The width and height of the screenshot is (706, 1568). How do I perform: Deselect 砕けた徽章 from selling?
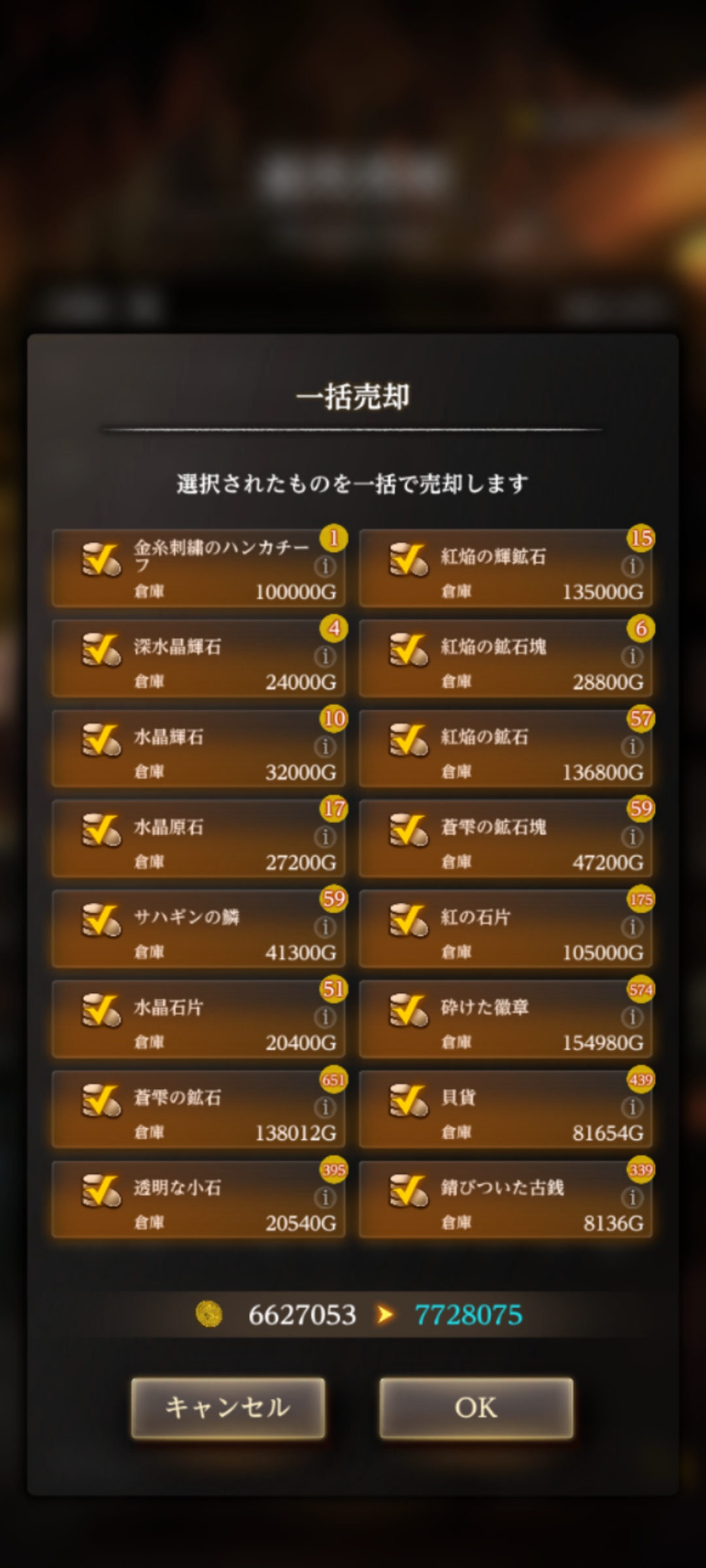[409, 1011]
